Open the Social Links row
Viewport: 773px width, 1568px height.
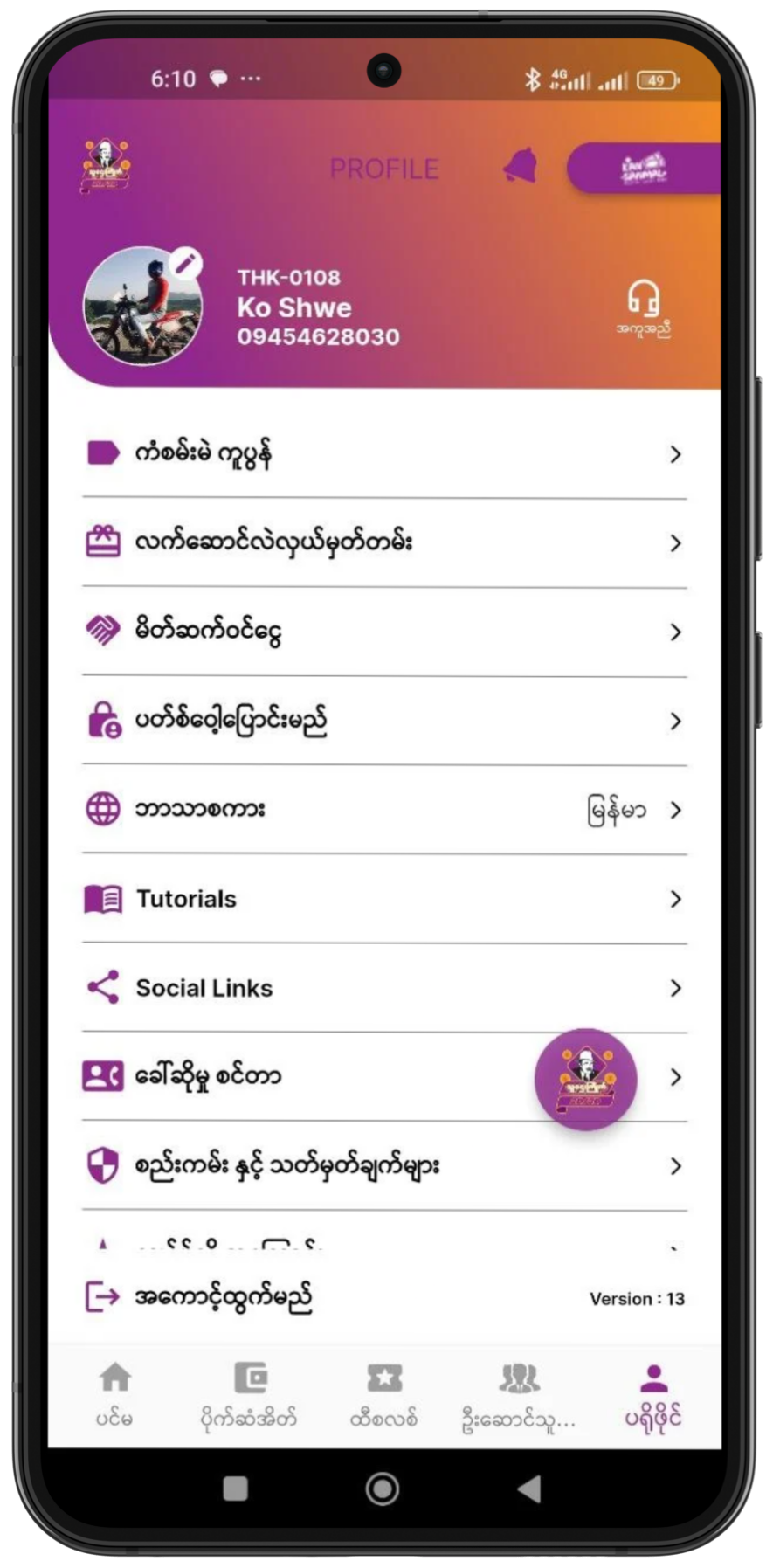(x=384, y=988)
